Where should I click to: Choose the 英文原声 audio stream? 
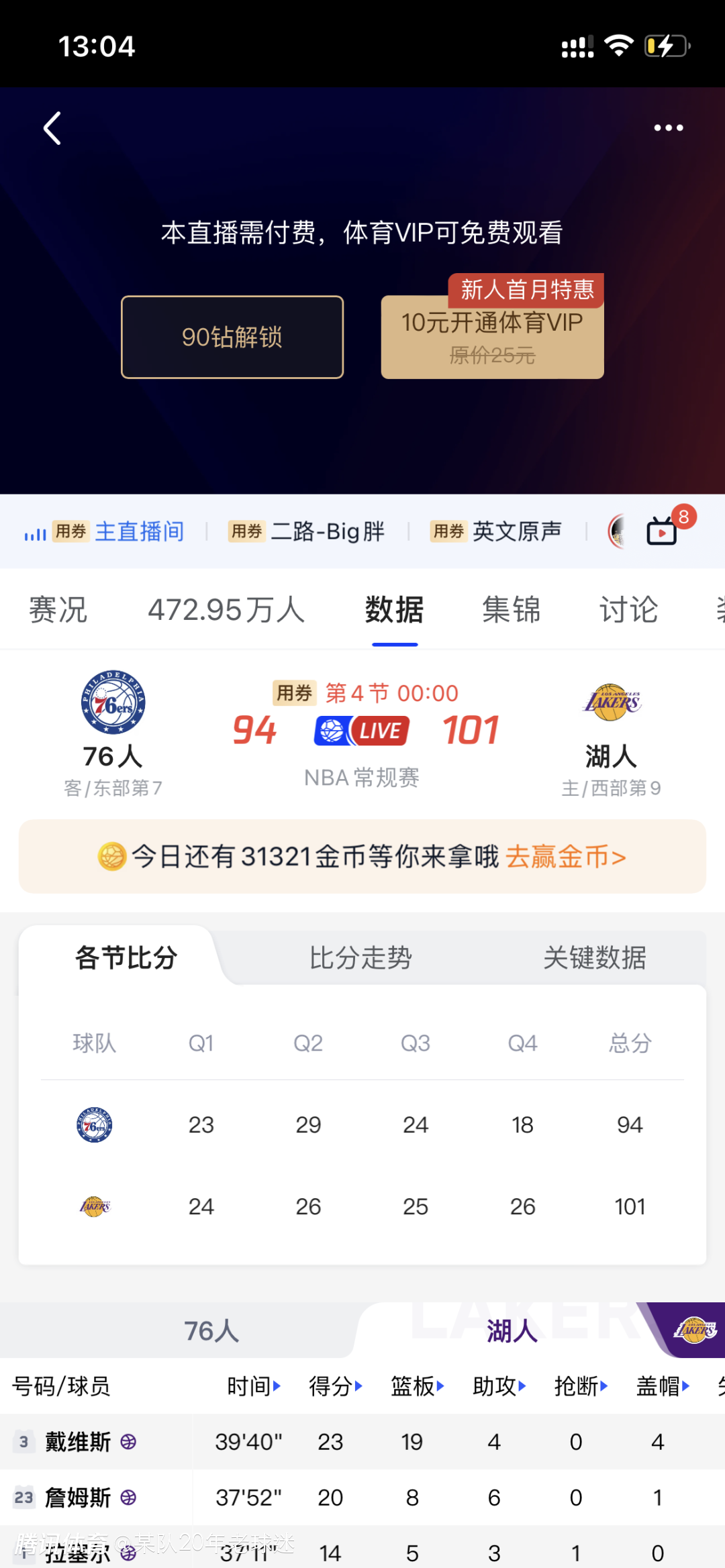516,531
